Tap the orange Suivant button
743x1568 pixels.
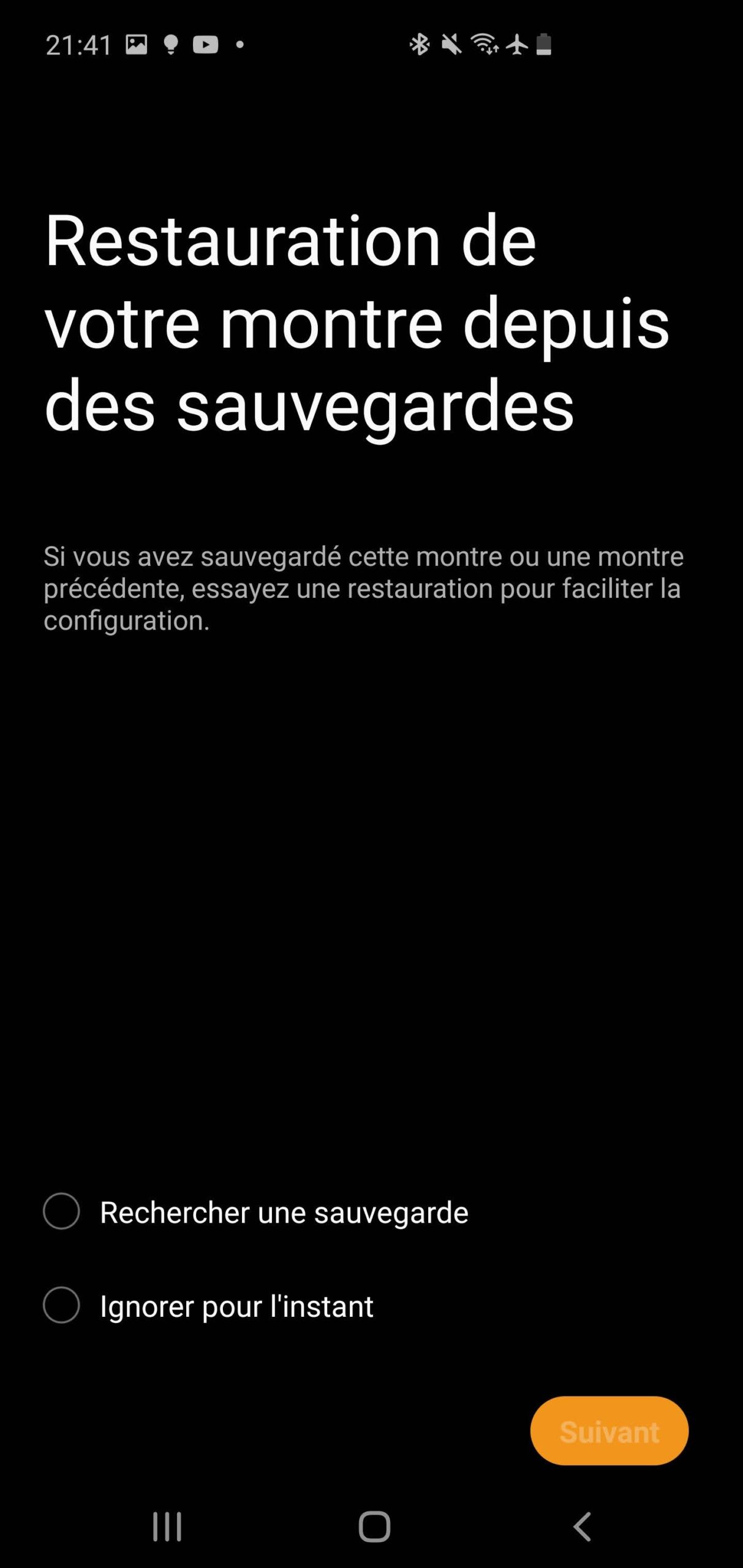(609, 1431)
